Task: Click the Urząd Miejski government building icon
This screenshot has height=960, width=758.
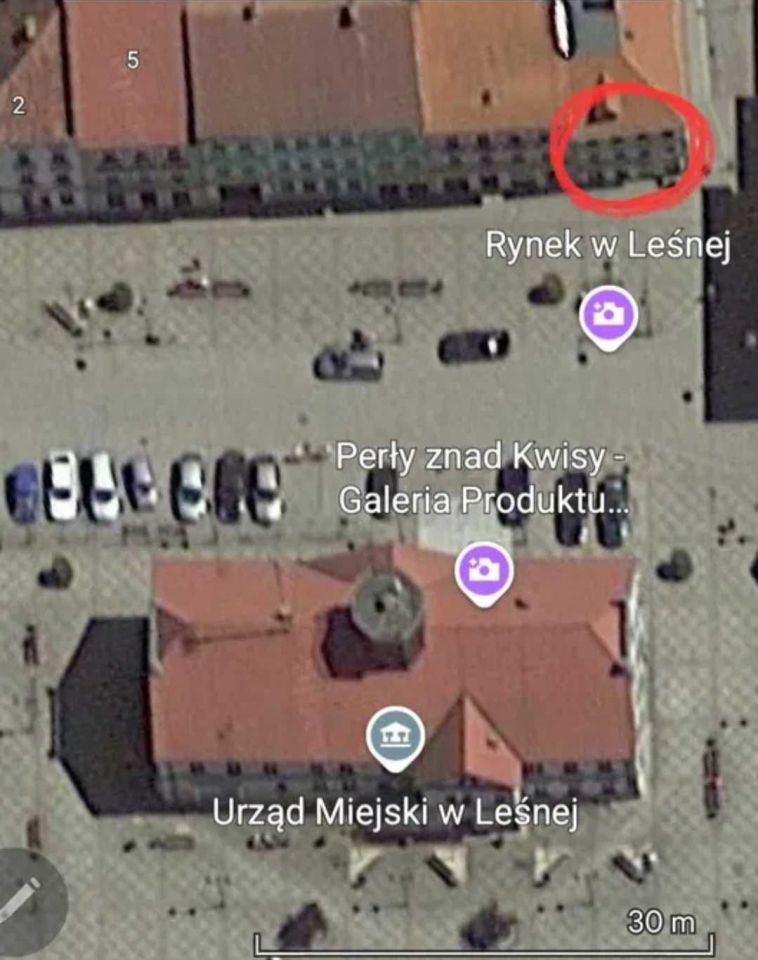Action: (397, 737)
